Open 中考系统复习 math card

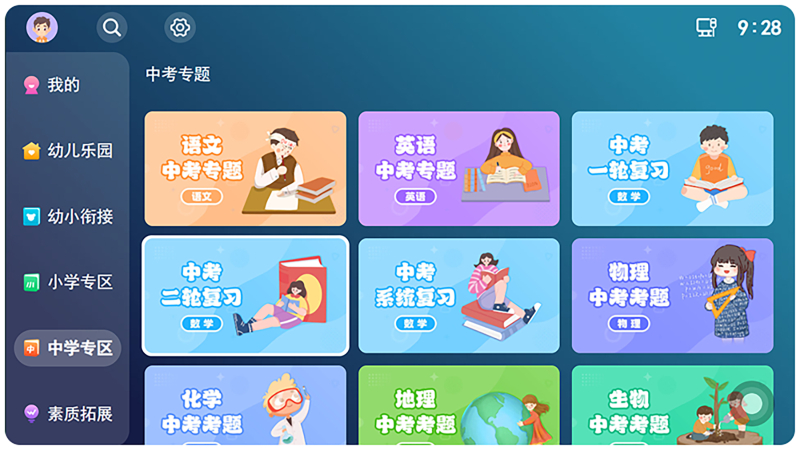[x=459, y=296]
